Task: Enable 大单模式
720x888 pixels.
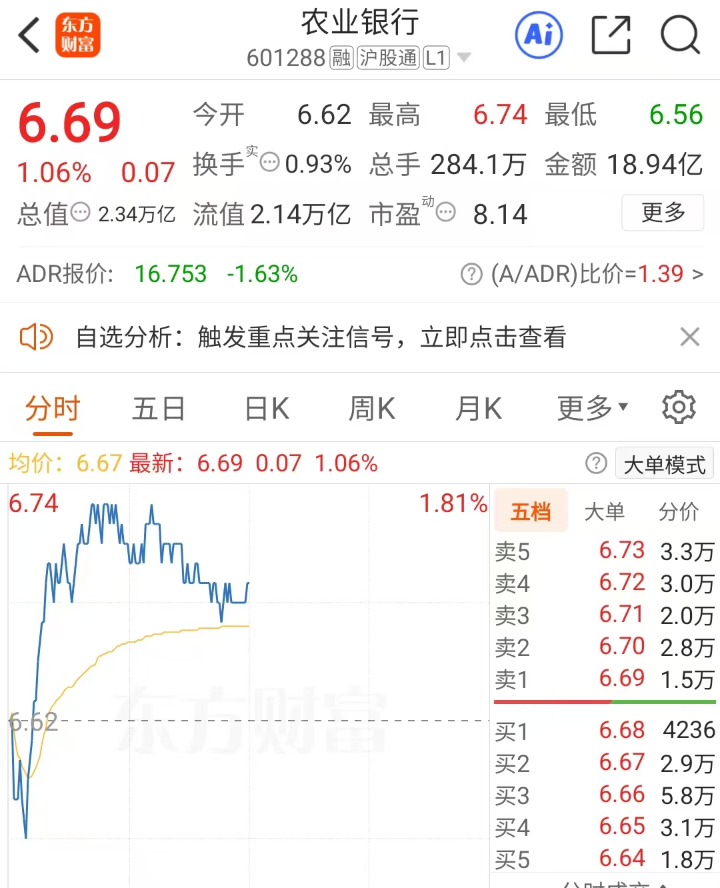Action: coord(664,464)
